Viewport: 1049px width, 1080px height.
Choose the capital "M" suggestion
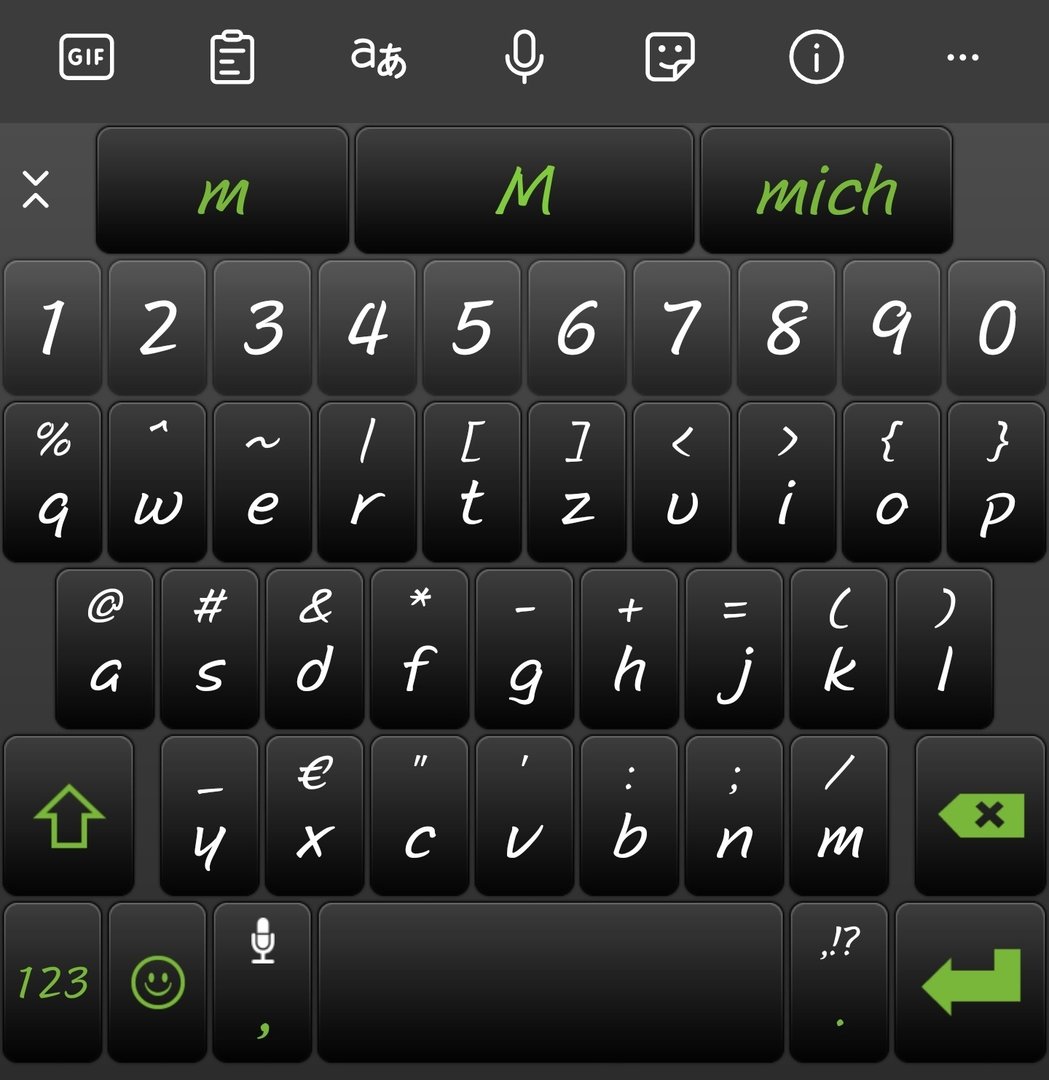click(x=524, y=190)
